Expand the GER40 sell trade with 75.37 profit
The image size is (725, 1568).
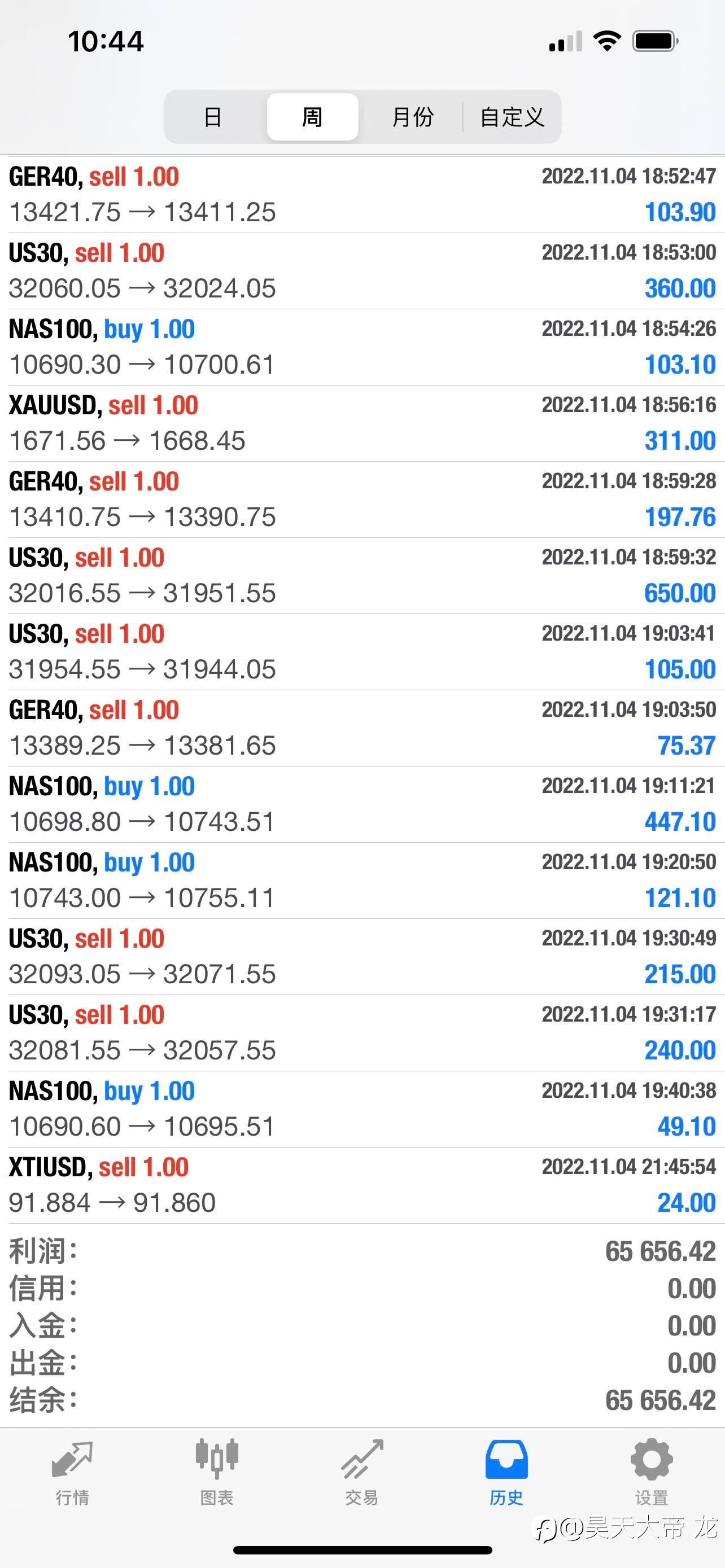tap(362, 728)
